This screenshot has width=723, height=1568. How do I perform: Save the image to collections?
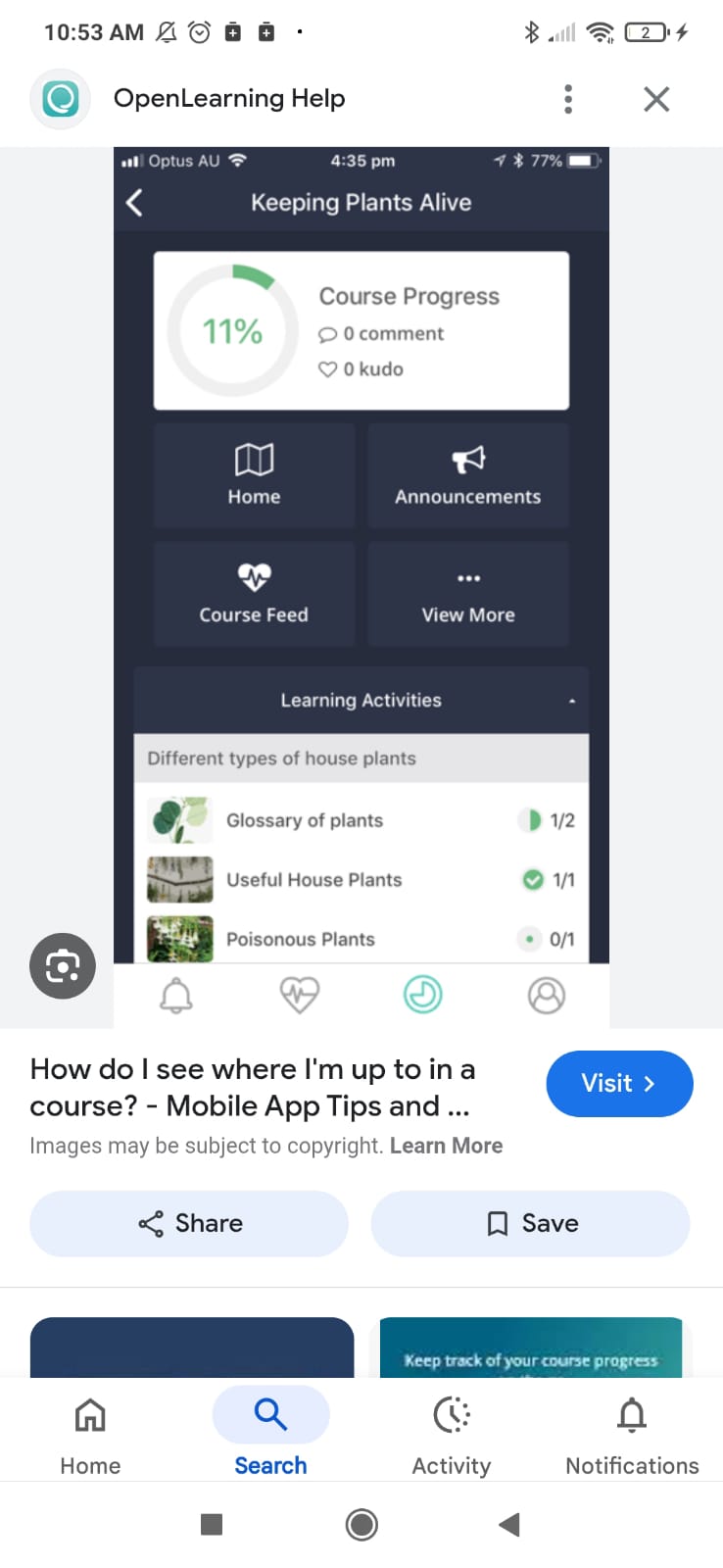coord(530,1223)
